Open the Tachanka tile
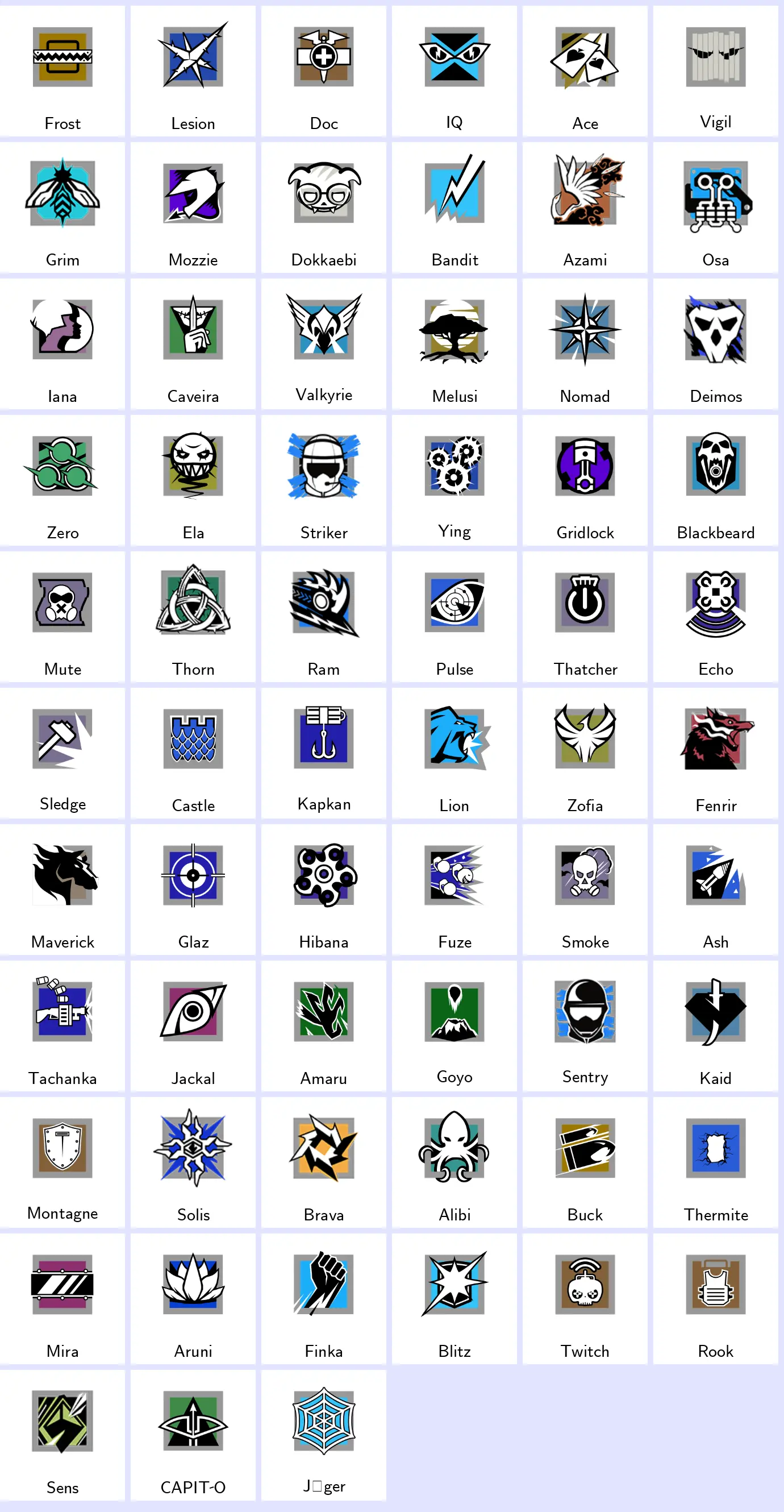 62,1025
